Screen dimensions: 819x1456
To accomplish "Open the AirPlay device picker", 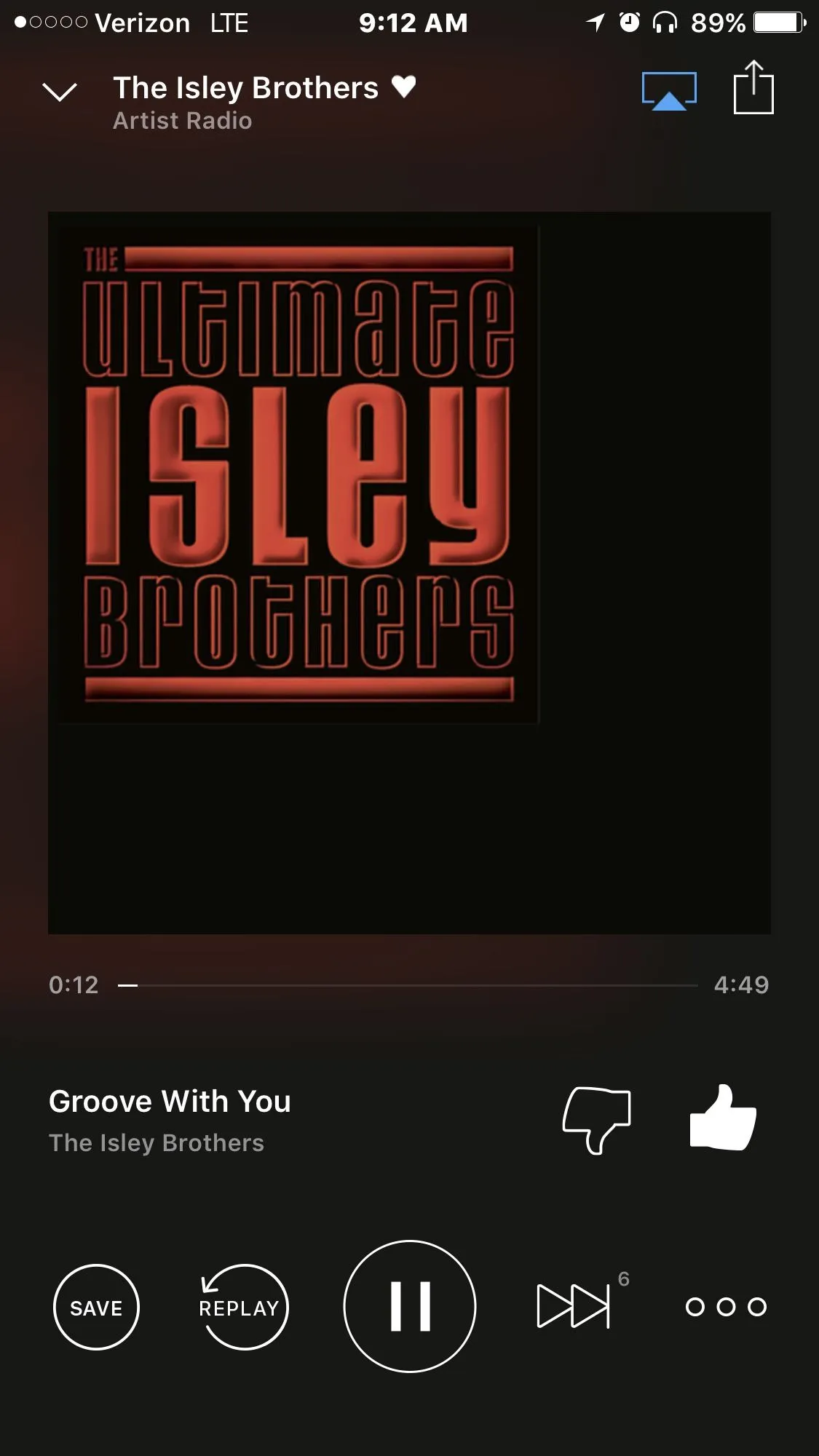I will [x=669, y=90].
